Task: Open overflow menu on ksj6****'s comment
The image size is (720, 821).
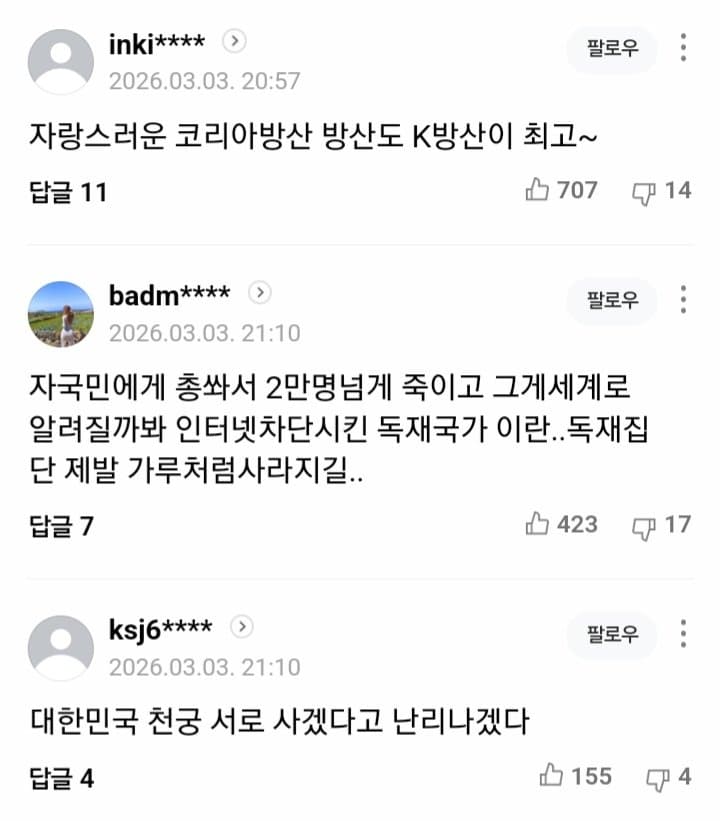Action: pos(683,634)
